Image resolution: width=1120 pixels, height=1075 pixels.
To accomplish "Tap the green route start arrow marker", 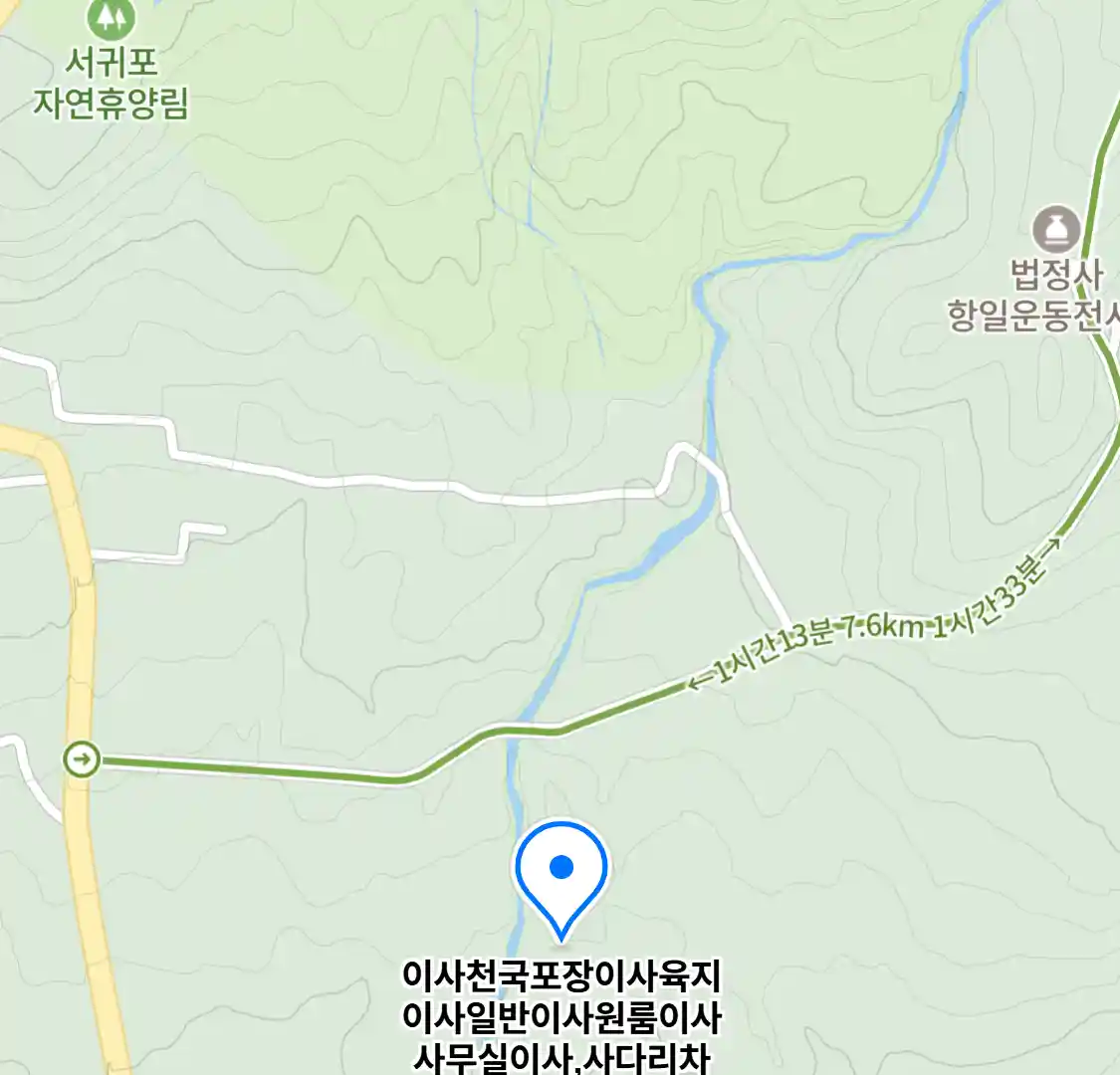I will (x=82, y=759).
